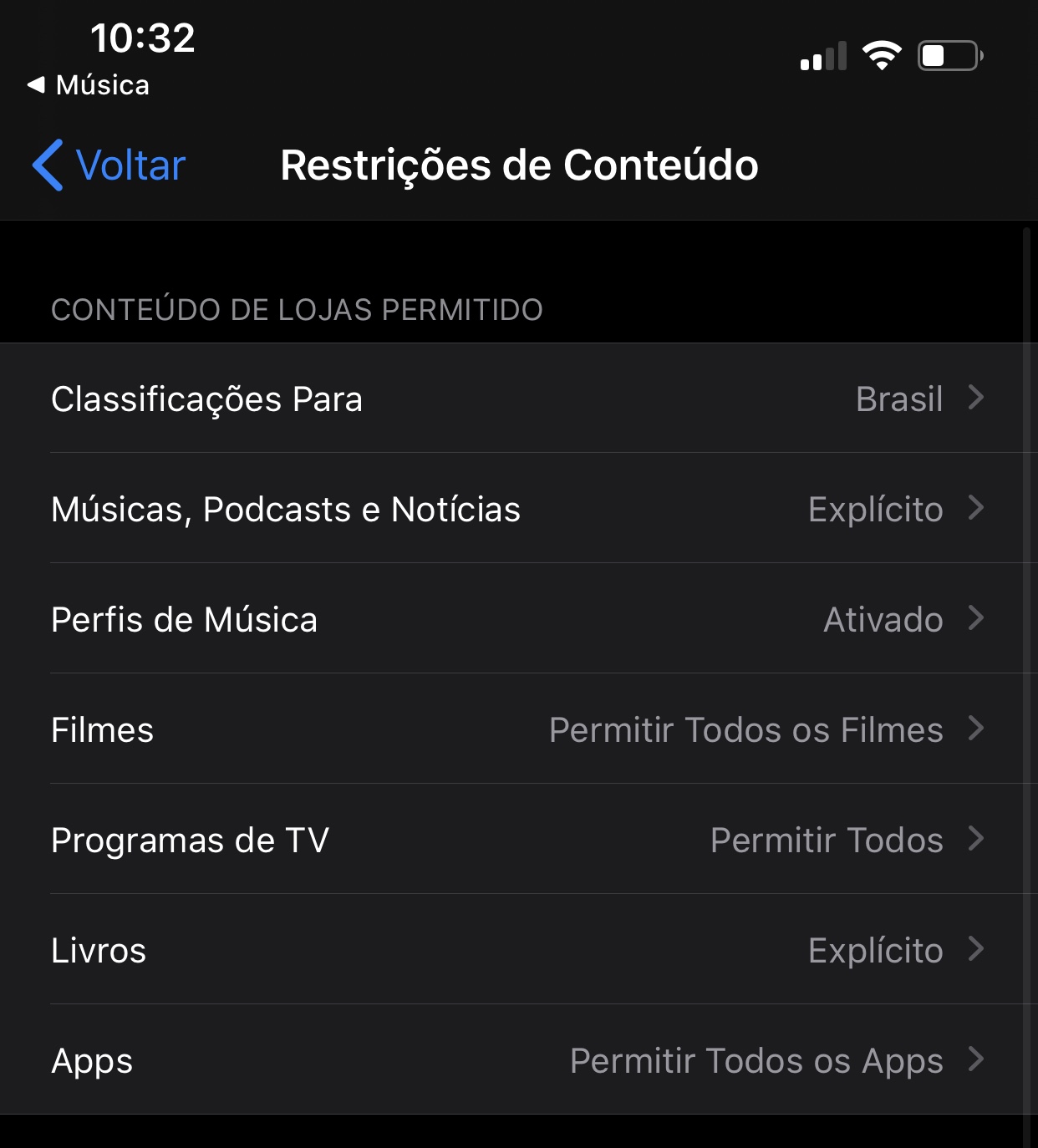Open Músicas, Podcasts e Notícias
The image size is (1038, 1148).
[x=518, y=509]
